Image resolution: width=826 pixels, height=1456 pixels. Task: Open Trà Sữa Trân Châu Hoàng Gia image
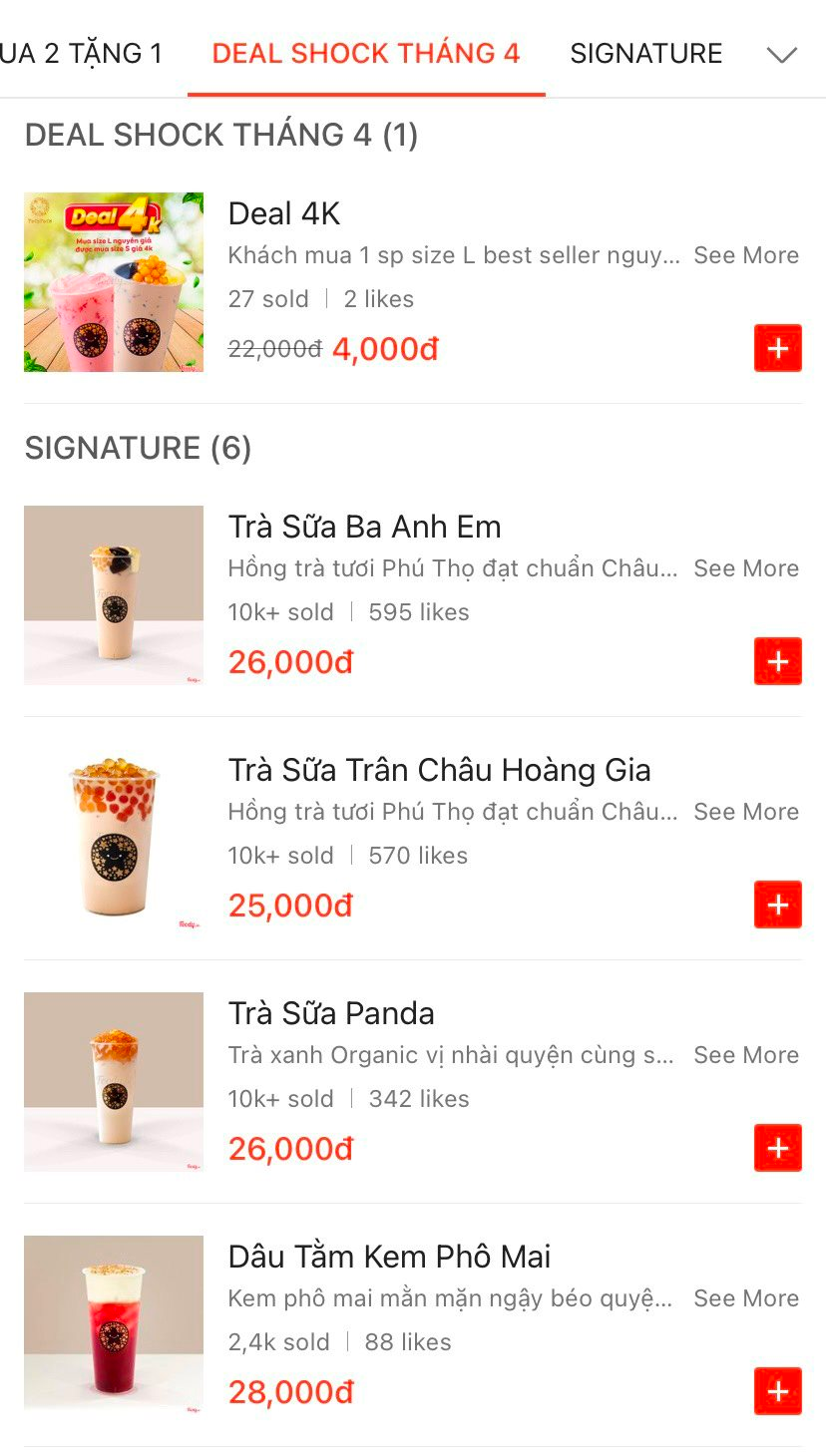click(x=114, y=839)
